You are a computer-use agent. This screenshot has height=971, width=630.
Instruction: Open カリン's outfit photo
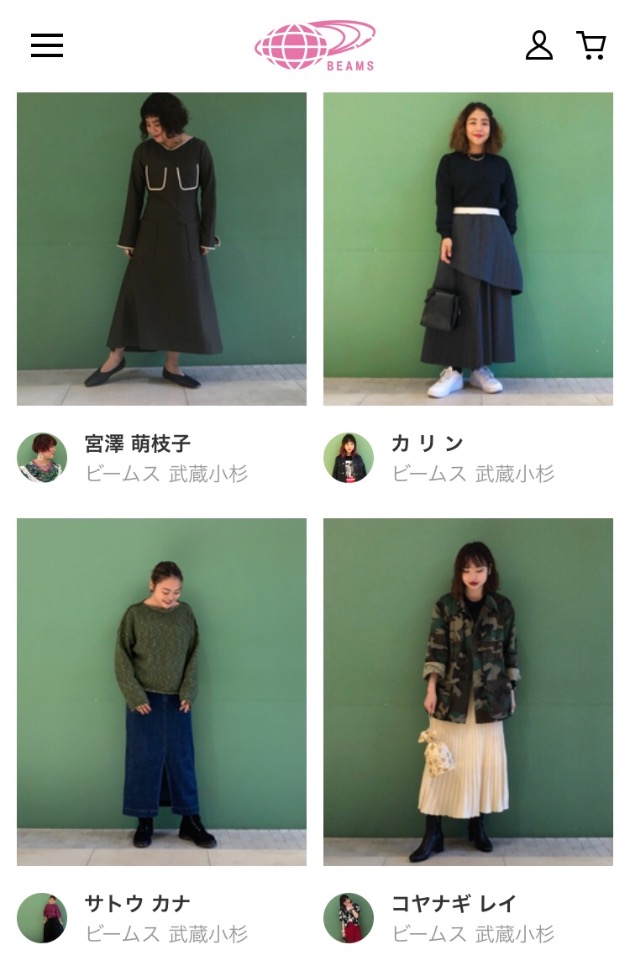468,248
